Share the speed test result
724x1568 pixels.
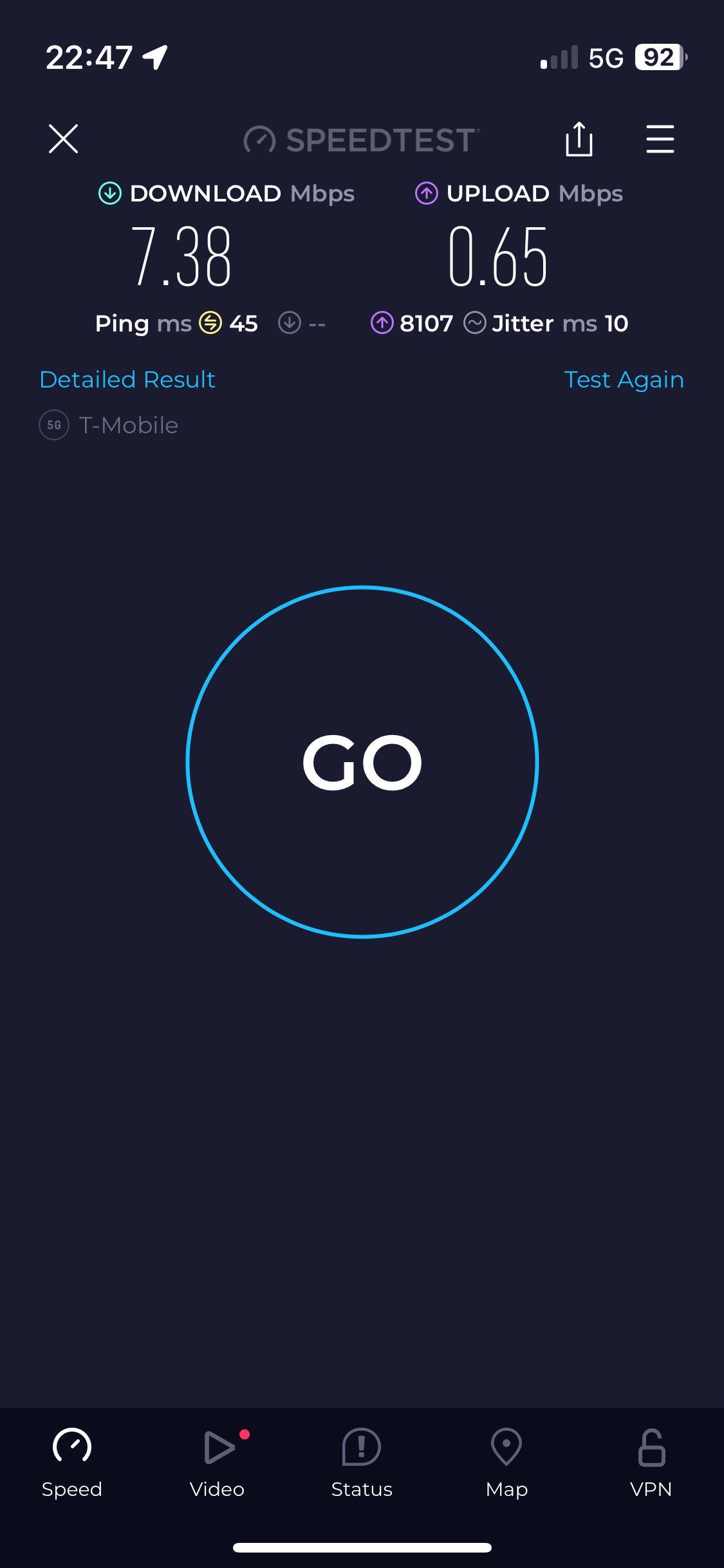click(579, 139)
